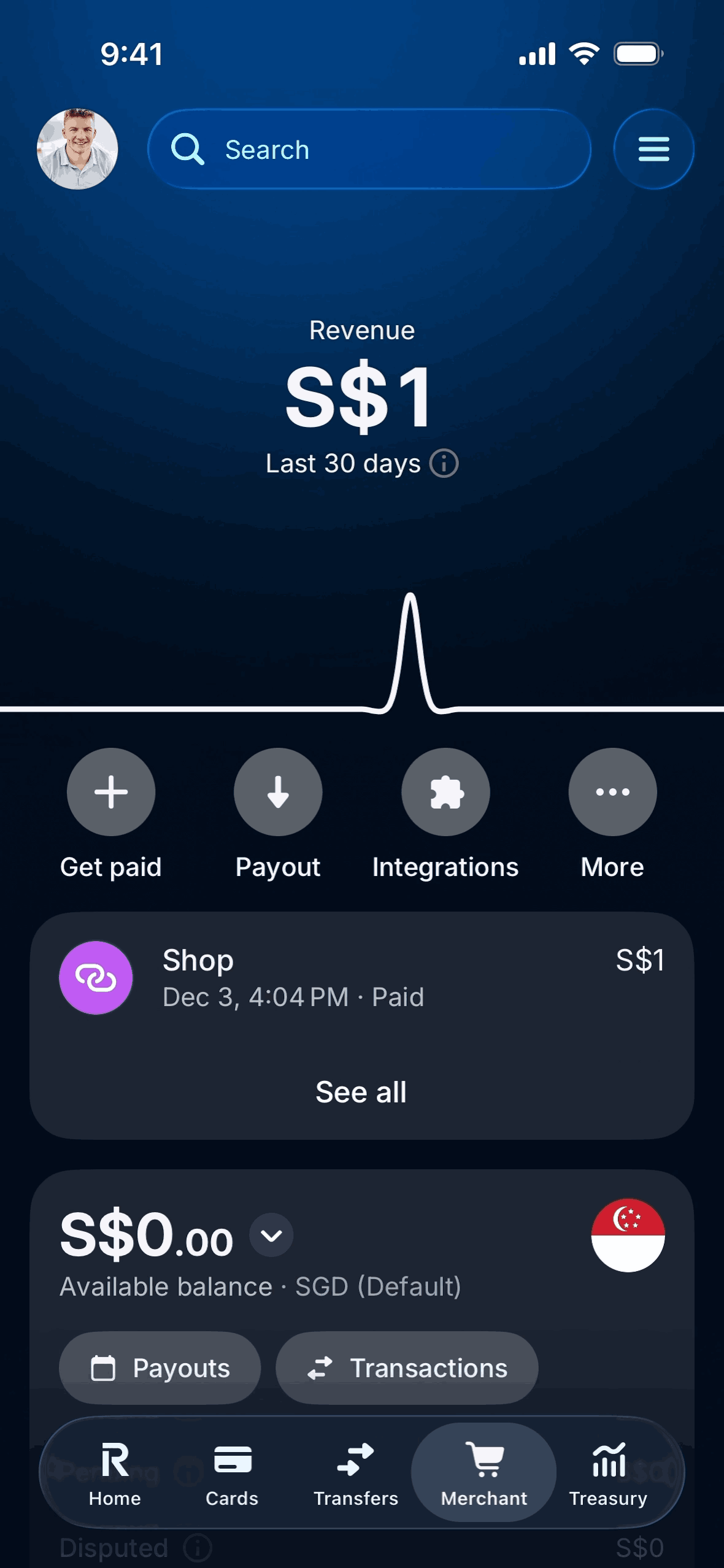Open the Shop payment from Dec 3

361,978
